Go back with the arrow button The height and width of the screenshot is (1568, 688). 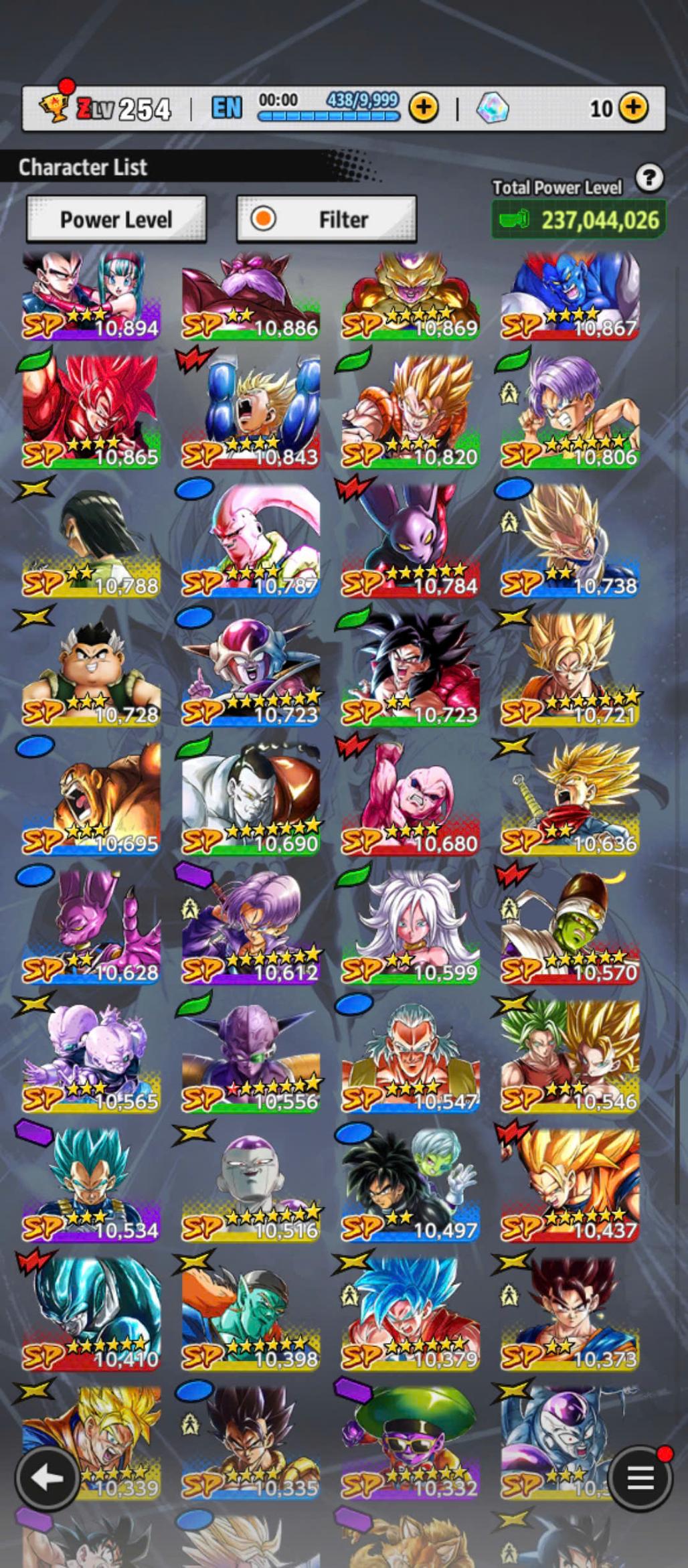46,1478
